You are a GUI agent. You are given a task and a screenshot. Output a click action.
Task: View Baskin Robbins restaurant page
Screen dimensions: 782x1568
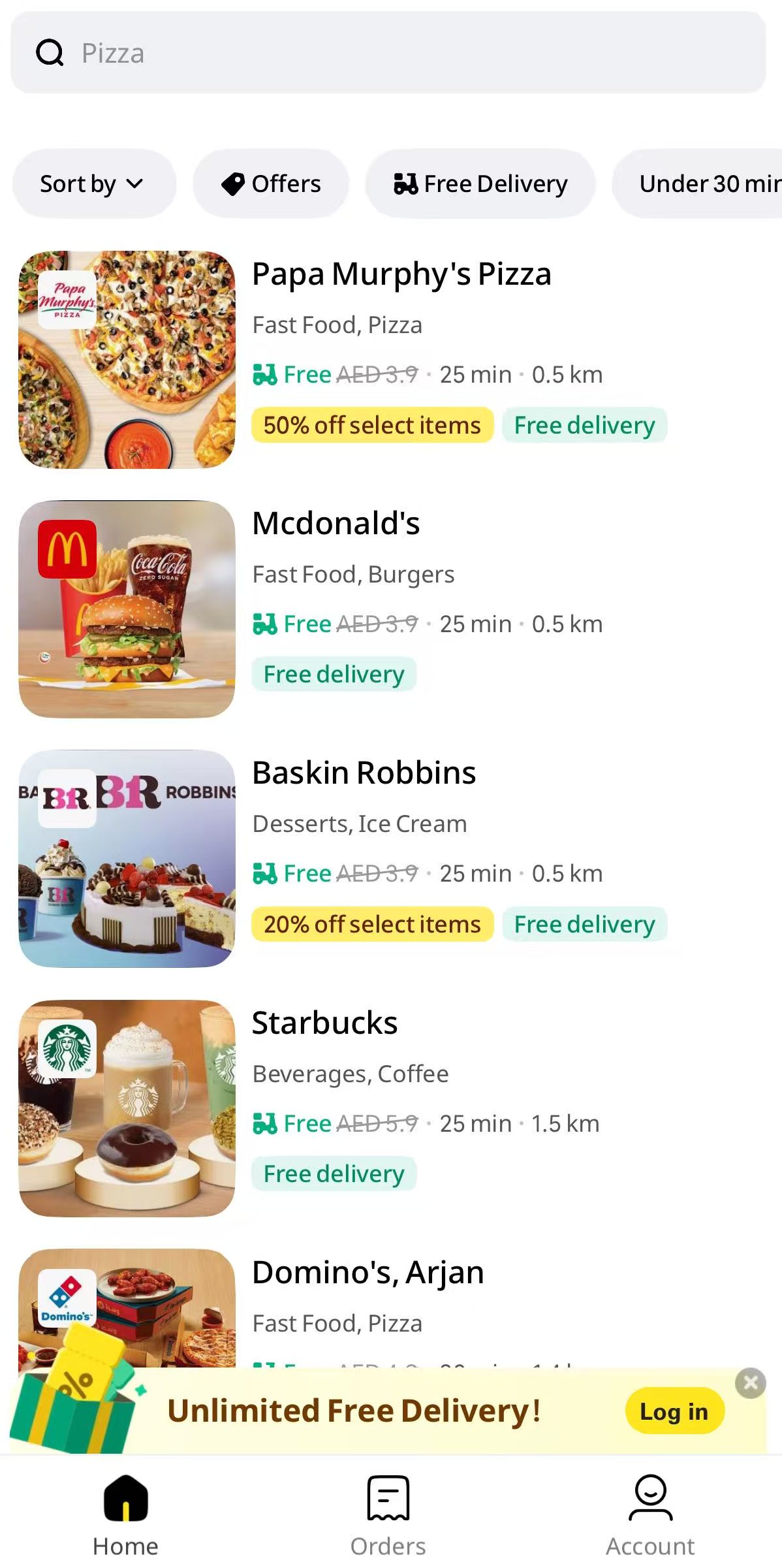pos(364,773)
